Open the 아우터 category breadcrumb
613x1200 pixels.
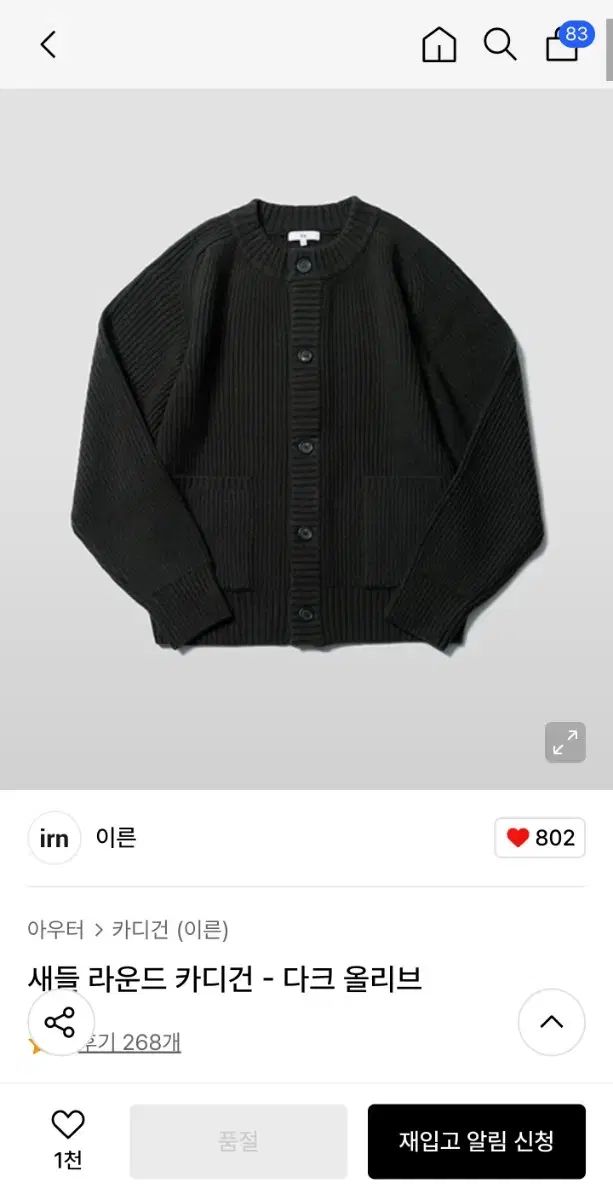coord(56,930)
